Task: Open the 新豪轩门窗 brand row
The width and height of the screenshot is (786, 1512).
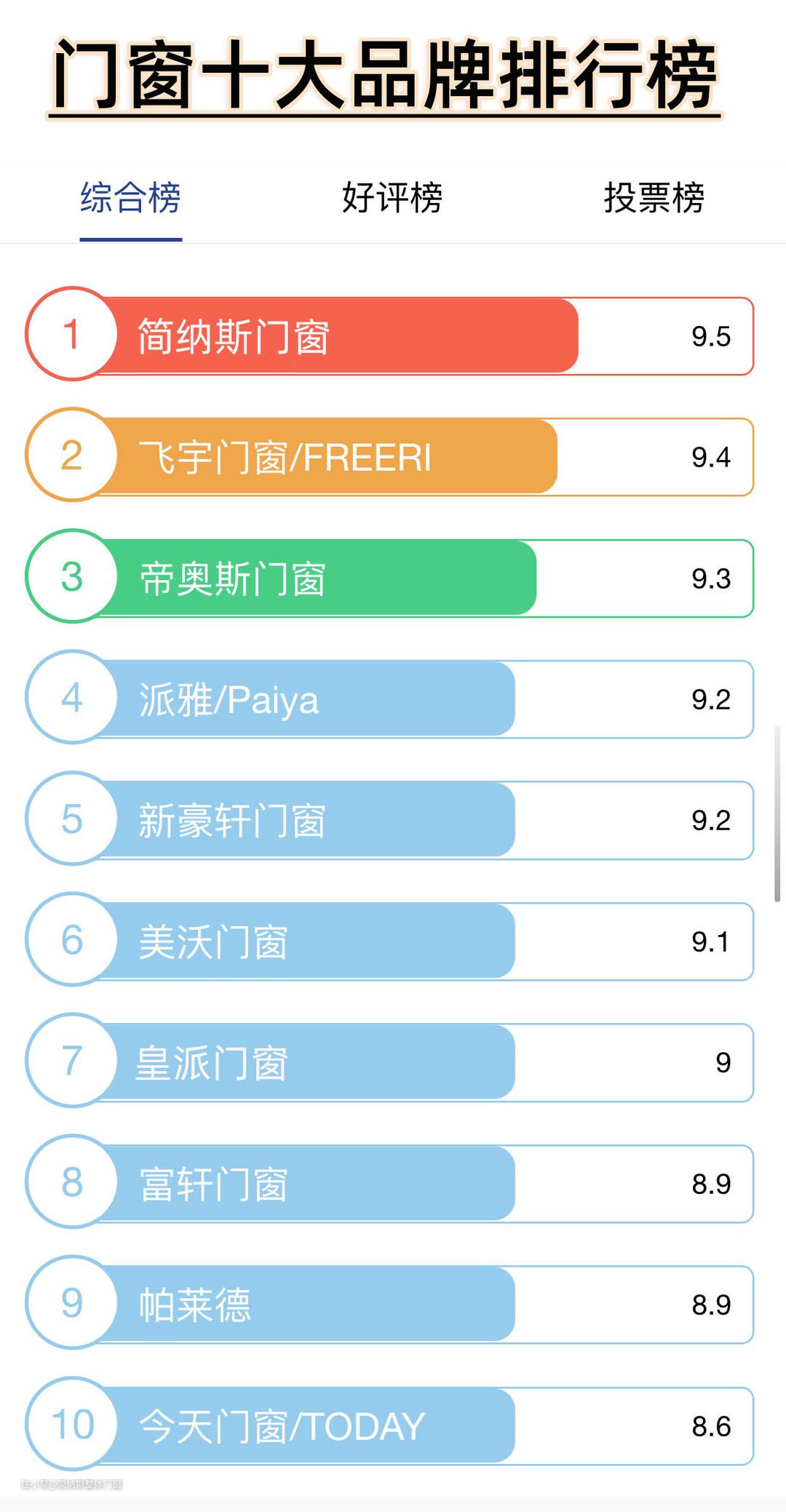Action: 389,819
